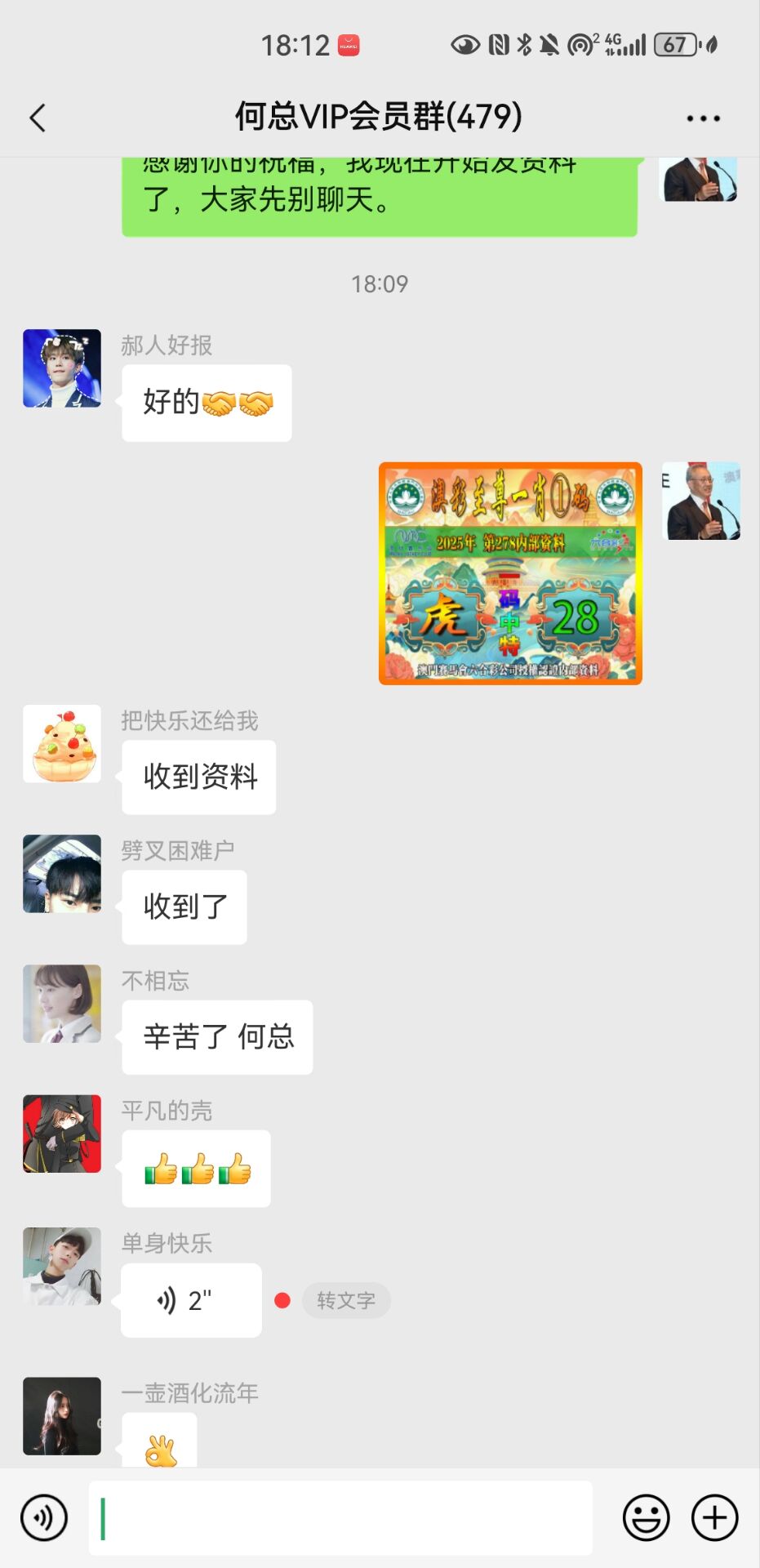Screen dimensions: 760x1568
Task: Open the group chat info menu
Action: (x=703, y=118)
